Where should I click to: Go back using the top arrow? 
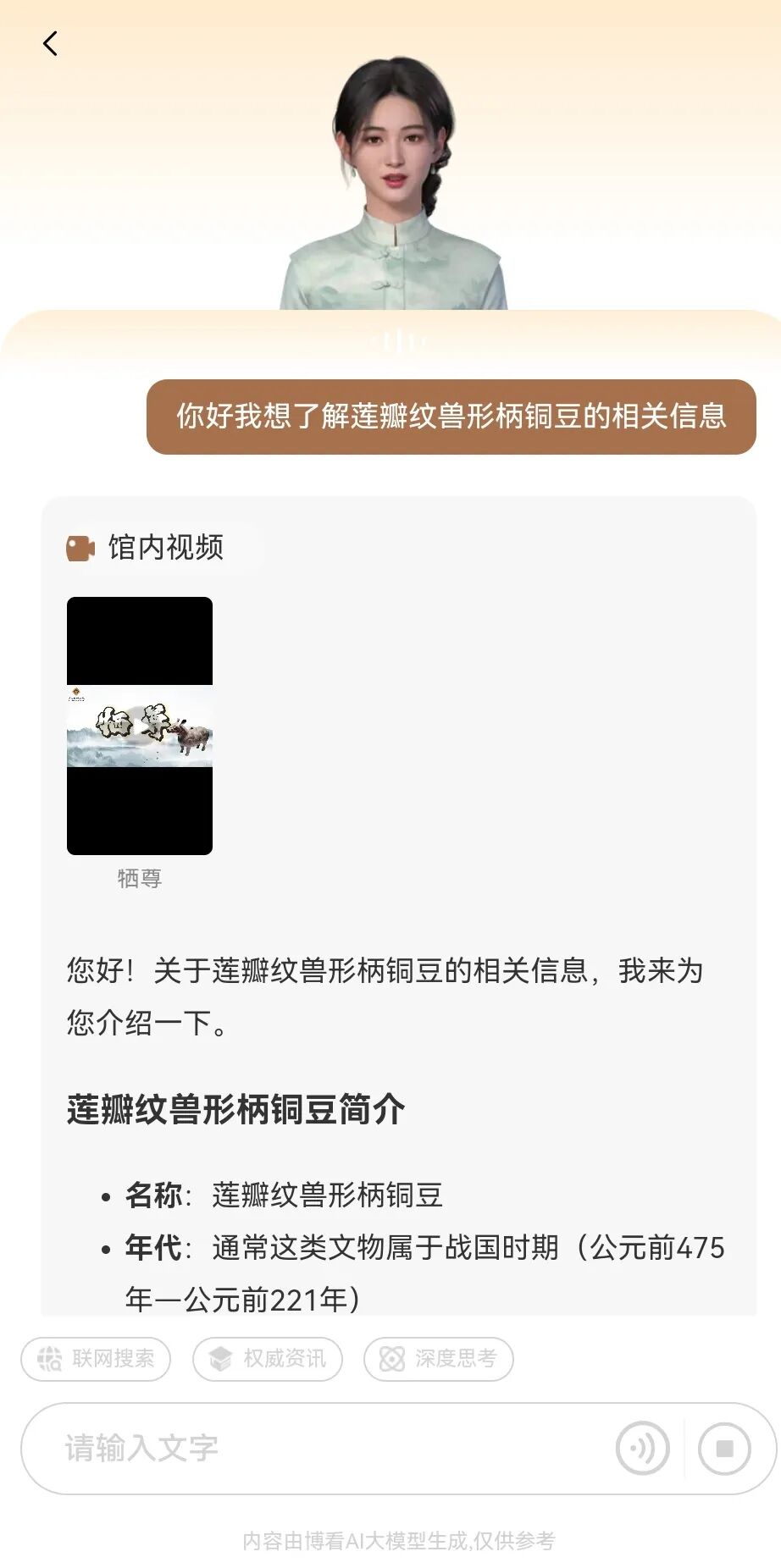(51, 44)
